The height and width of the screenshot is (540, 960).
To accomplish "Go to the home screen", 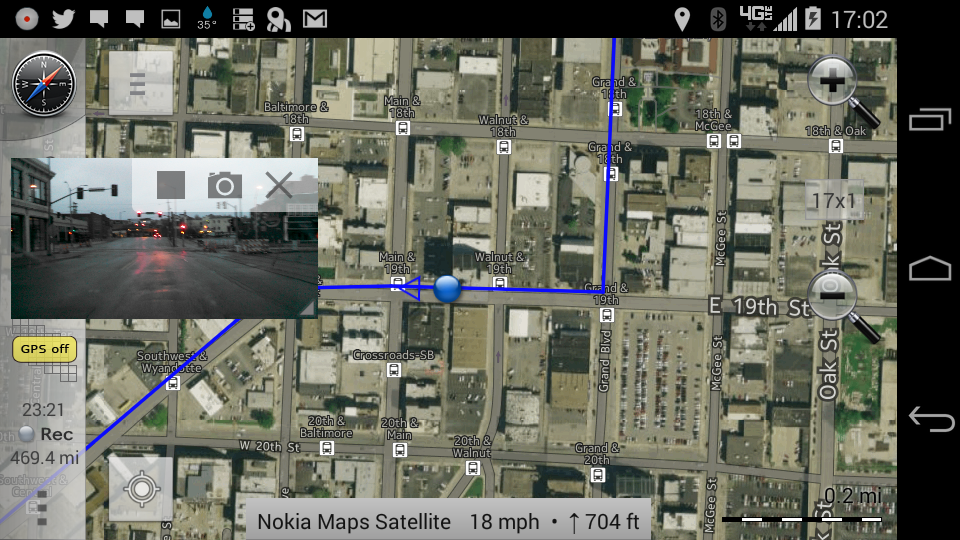I will tap(930, 269).
